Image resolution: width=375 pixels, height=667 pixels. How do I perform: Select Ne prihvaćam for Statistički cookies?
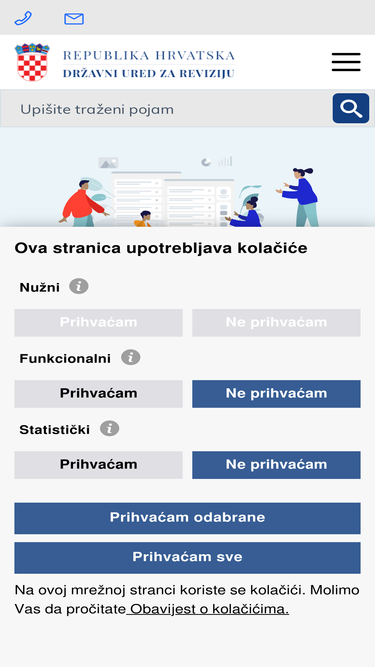click(276, 465)
